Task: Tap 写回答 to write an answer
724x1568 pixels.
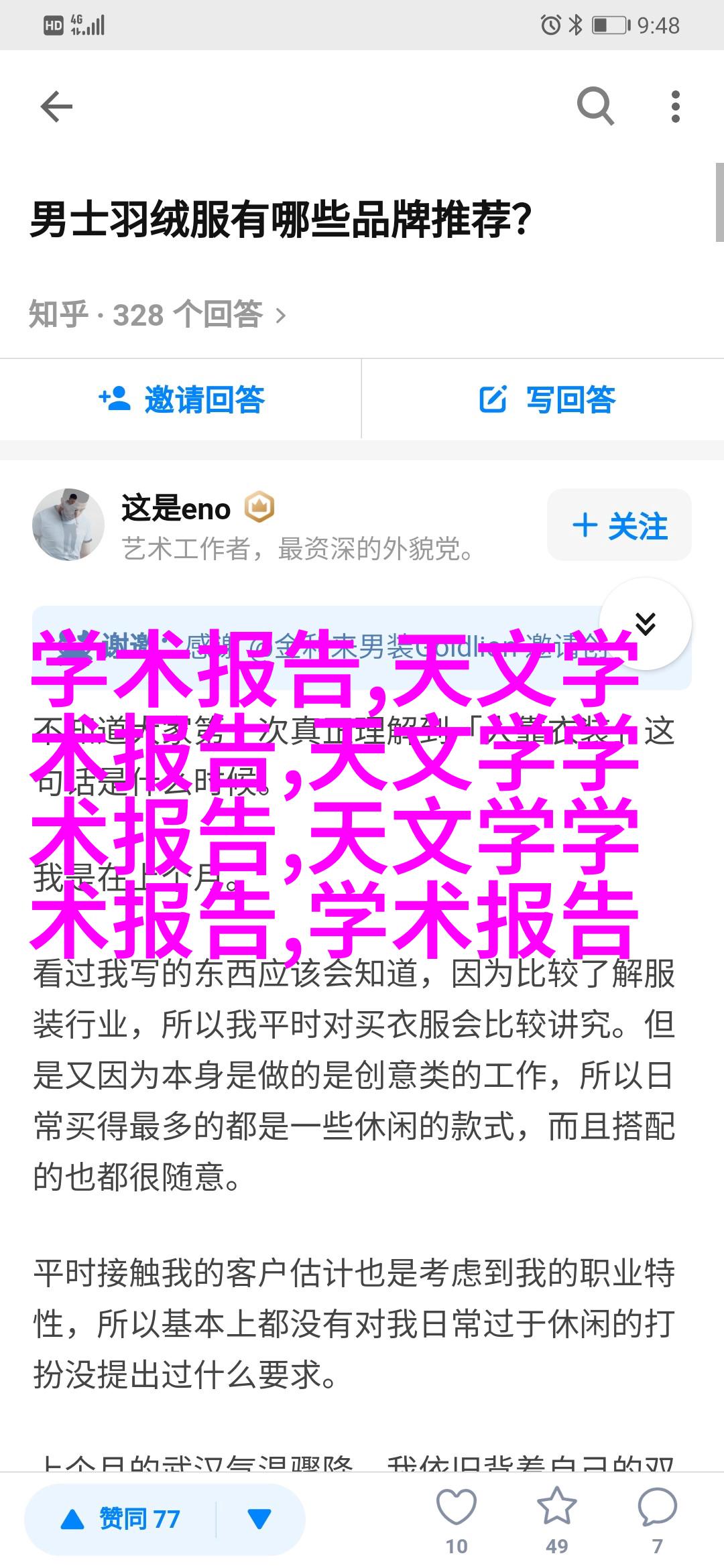Action: [547, 399]
